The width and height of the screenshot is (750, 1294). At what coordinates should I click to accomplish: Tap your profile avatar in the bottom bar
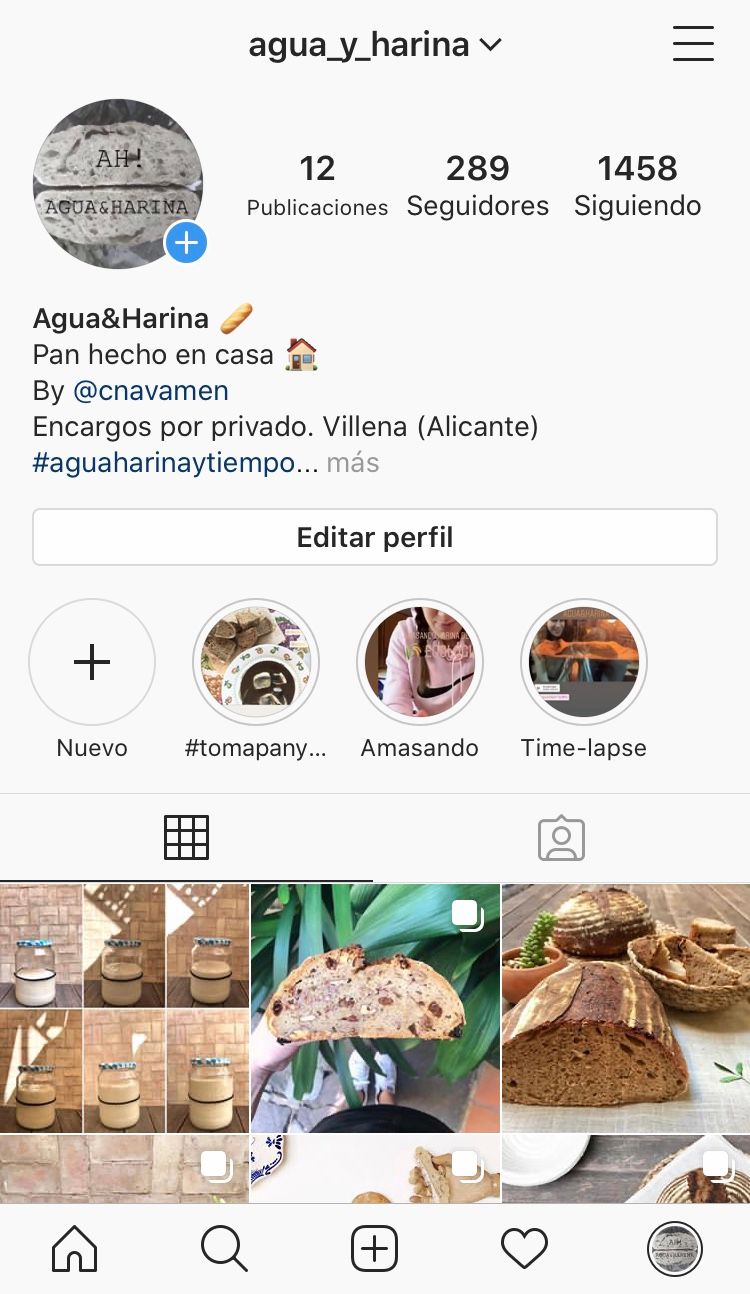[x=675, y=1248]
